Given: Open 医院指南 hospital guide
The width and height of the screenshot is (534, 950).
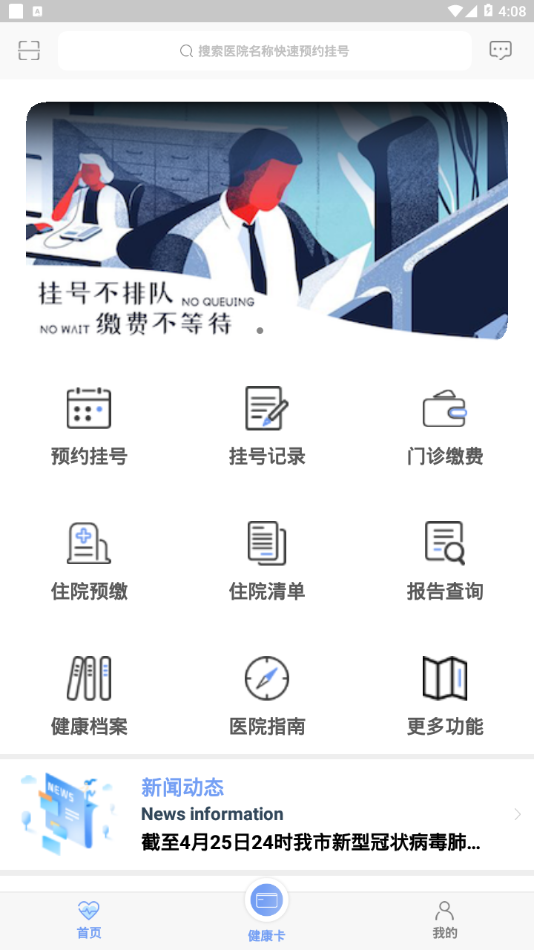Looking at the screenshot, I should (267, 696).
